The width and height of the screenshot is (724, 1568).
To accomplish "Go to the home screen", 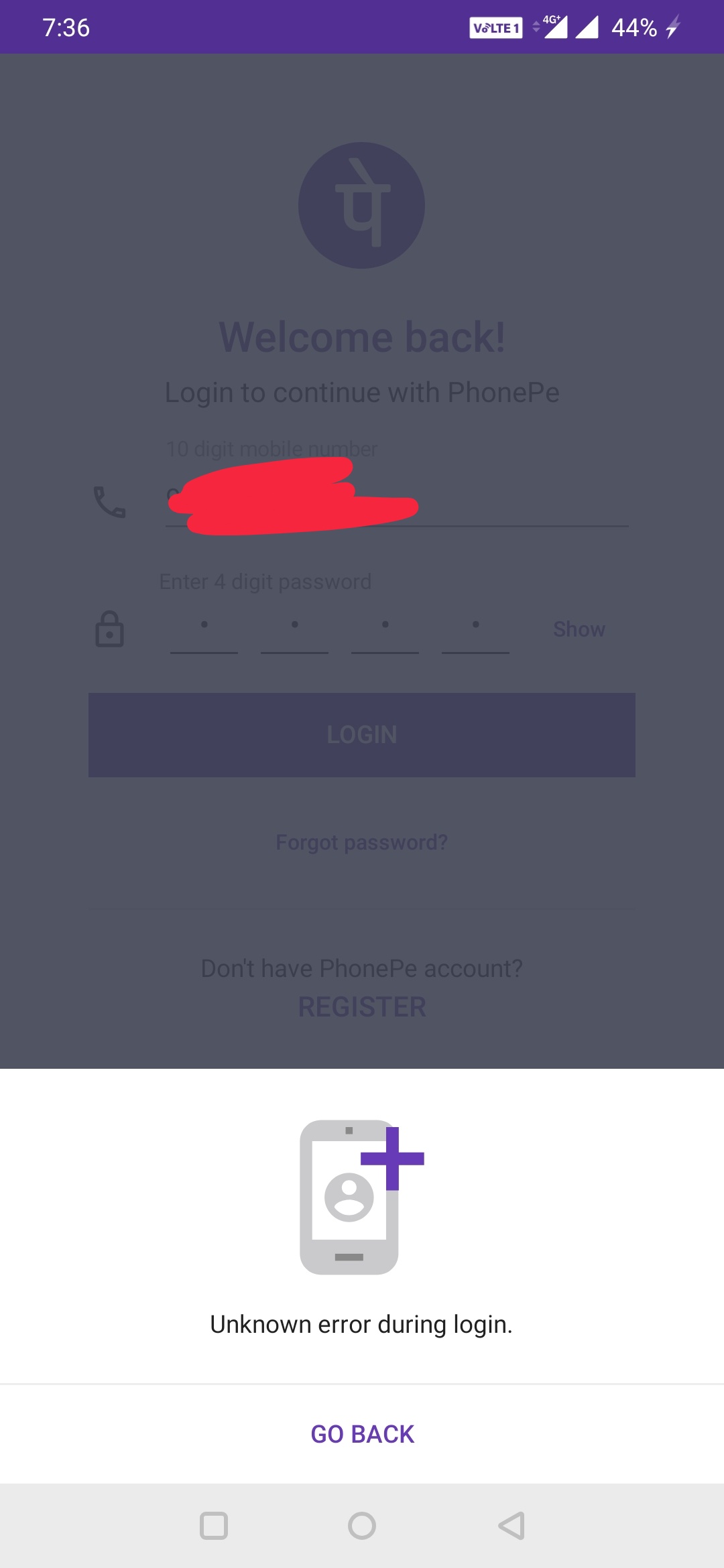I will pyautogui.click(x=362, y=1526).
